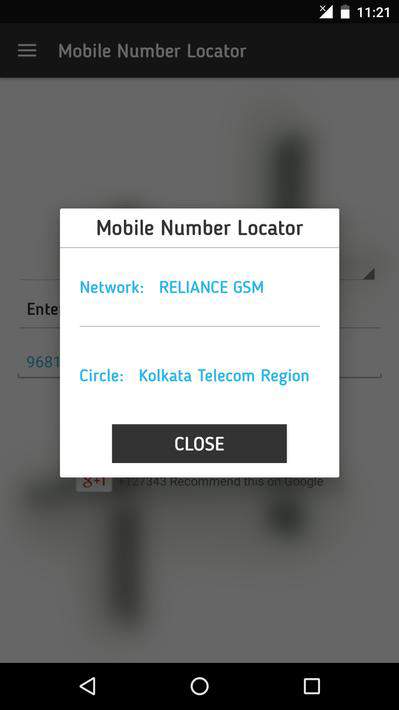Open the hamburger drawer menu

27,51
